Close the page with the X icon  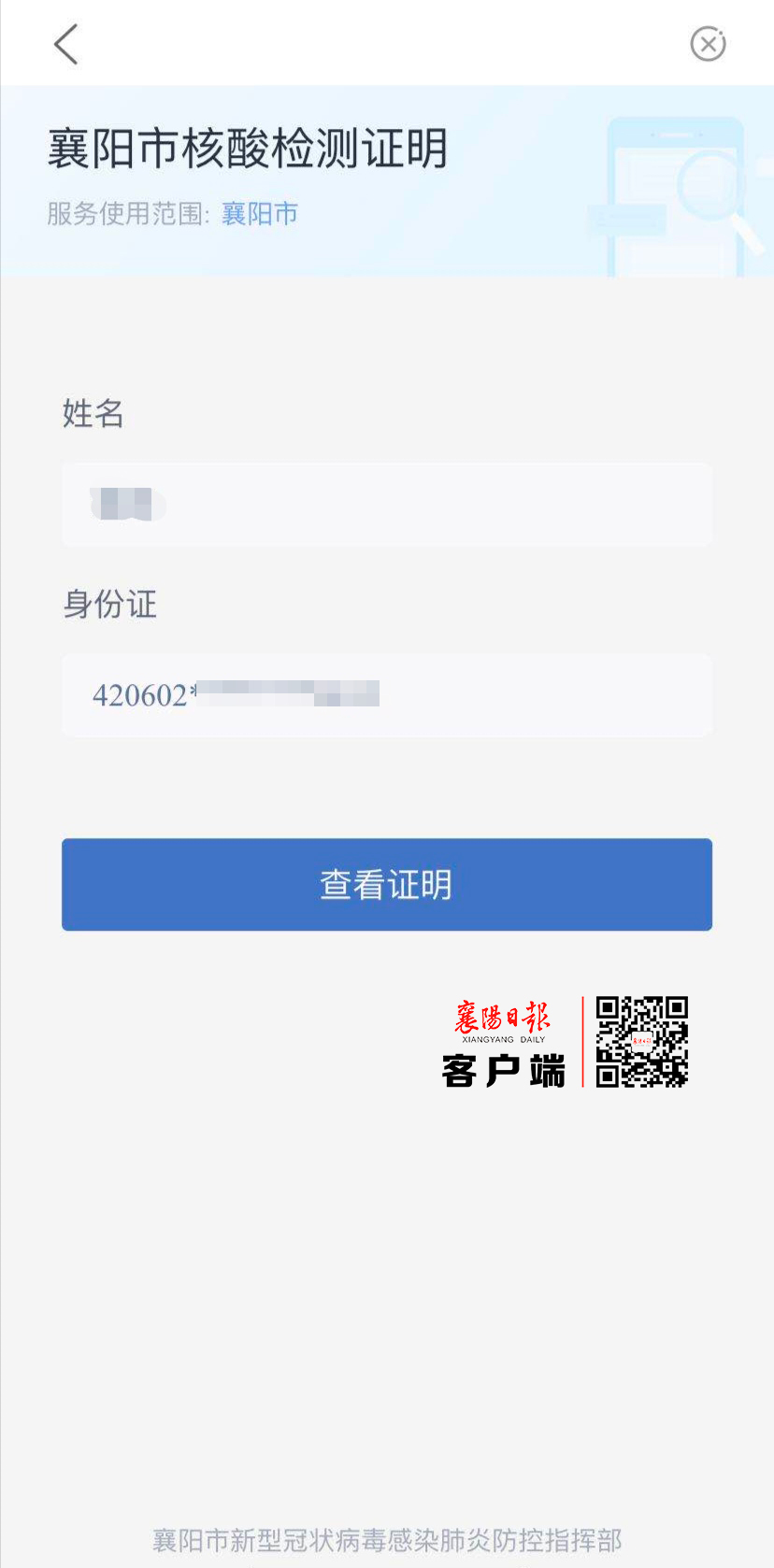[708, 44]
